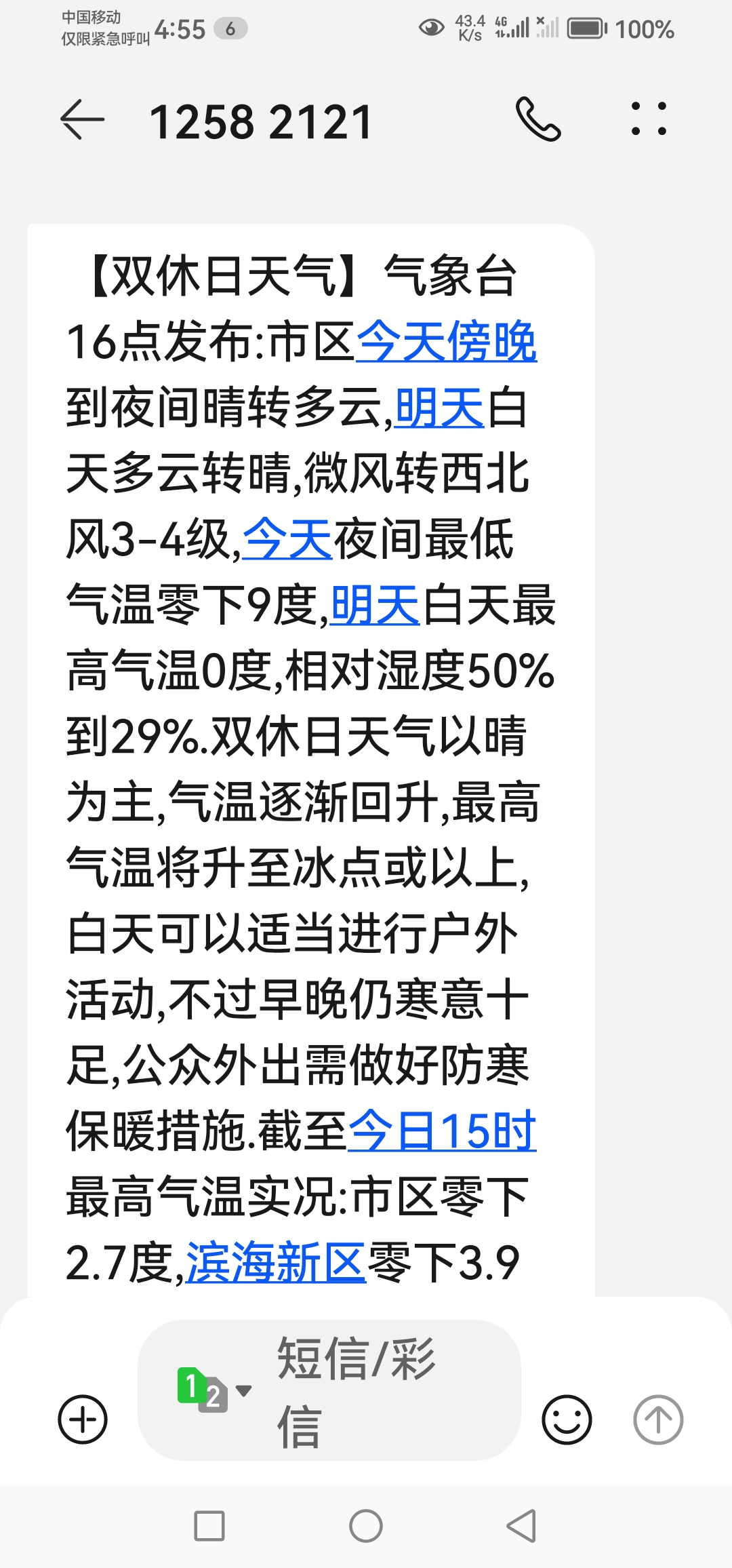
Task: Call the number 1258 2121
Action: [x=538, y=120]
